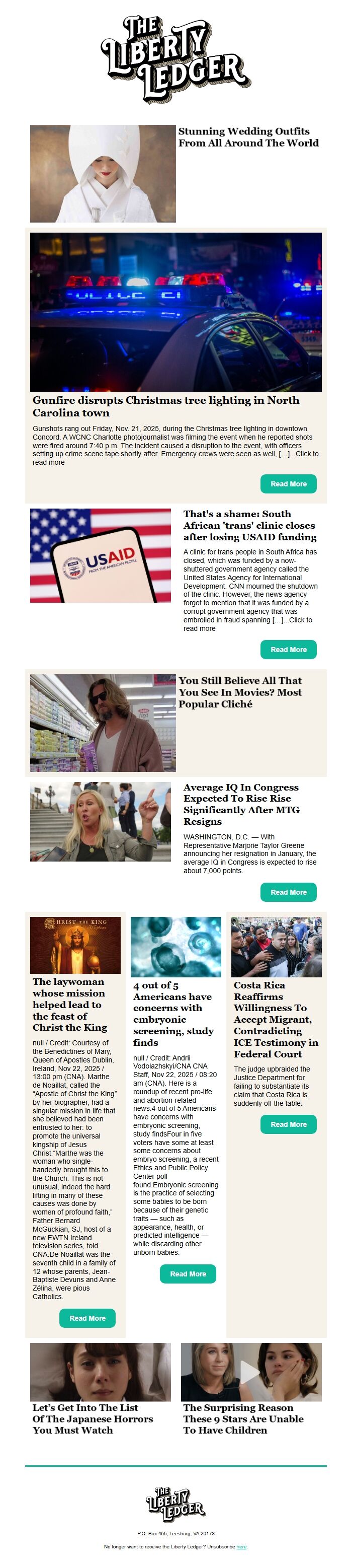Open the Christ the King image
This screenshot has height=1568, width=352.
coord(75,945)
